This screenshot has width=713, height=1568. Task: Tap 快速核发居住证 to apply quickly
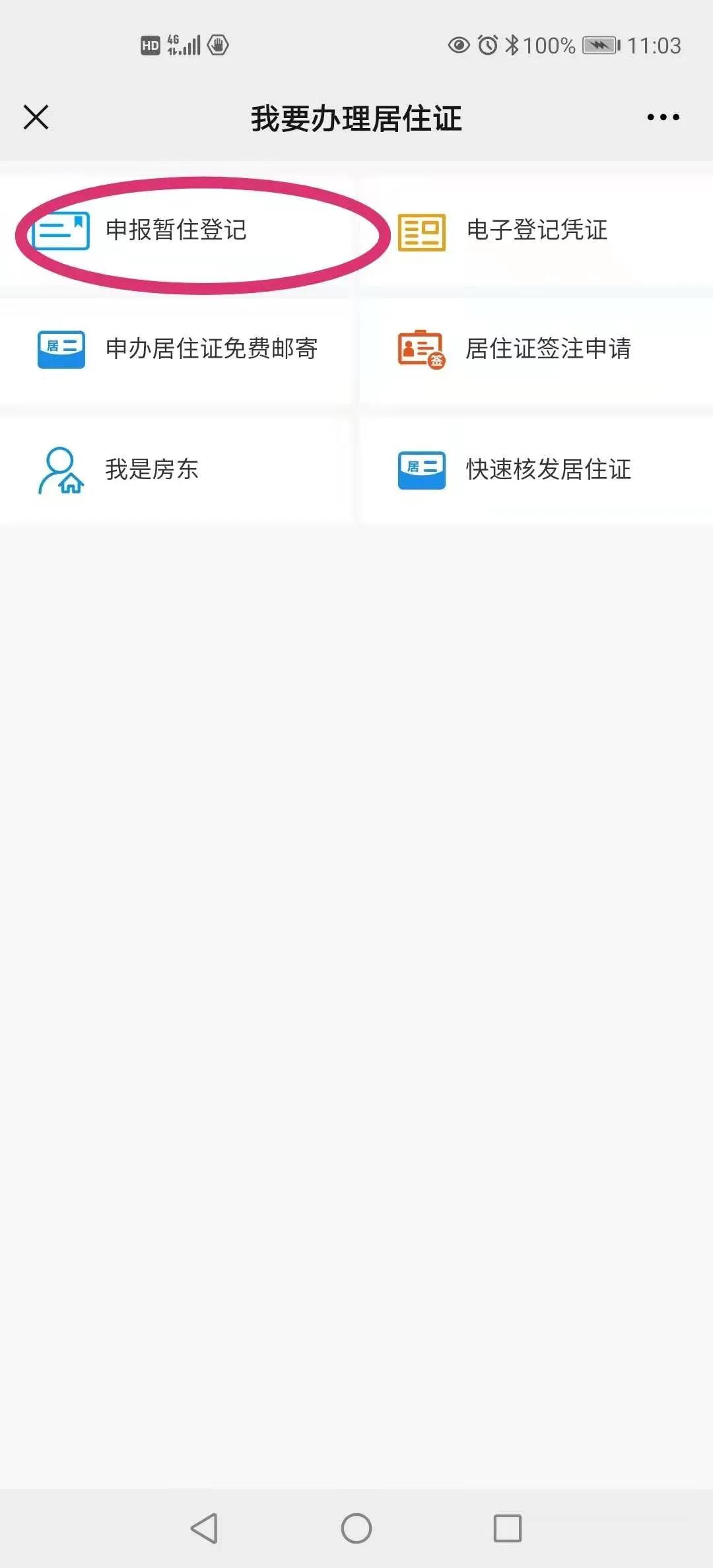pyautogui.click(x=549, y=470)
